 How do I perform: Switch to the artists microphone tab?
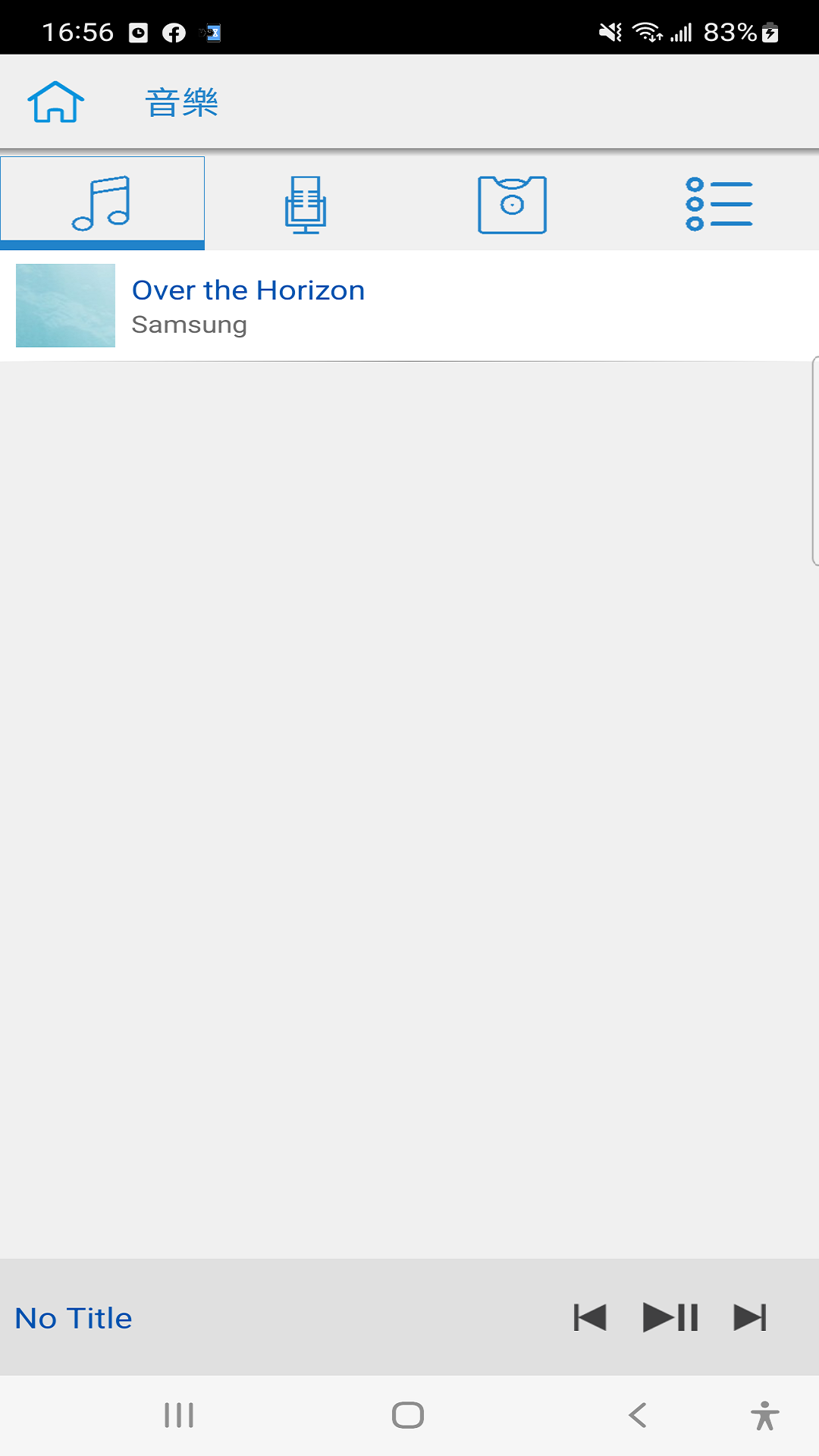click(x=306, y=203)
